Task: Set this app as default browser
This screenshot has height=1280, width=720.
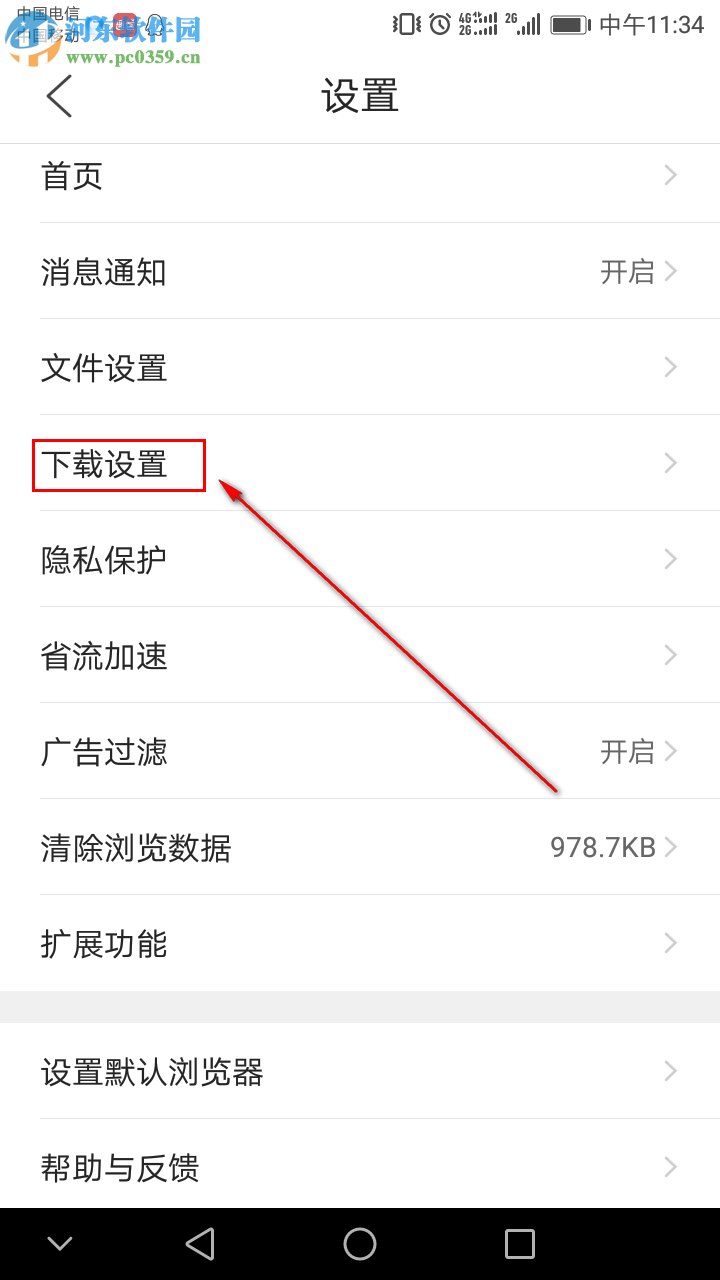Action: [x=360, y=1071]
